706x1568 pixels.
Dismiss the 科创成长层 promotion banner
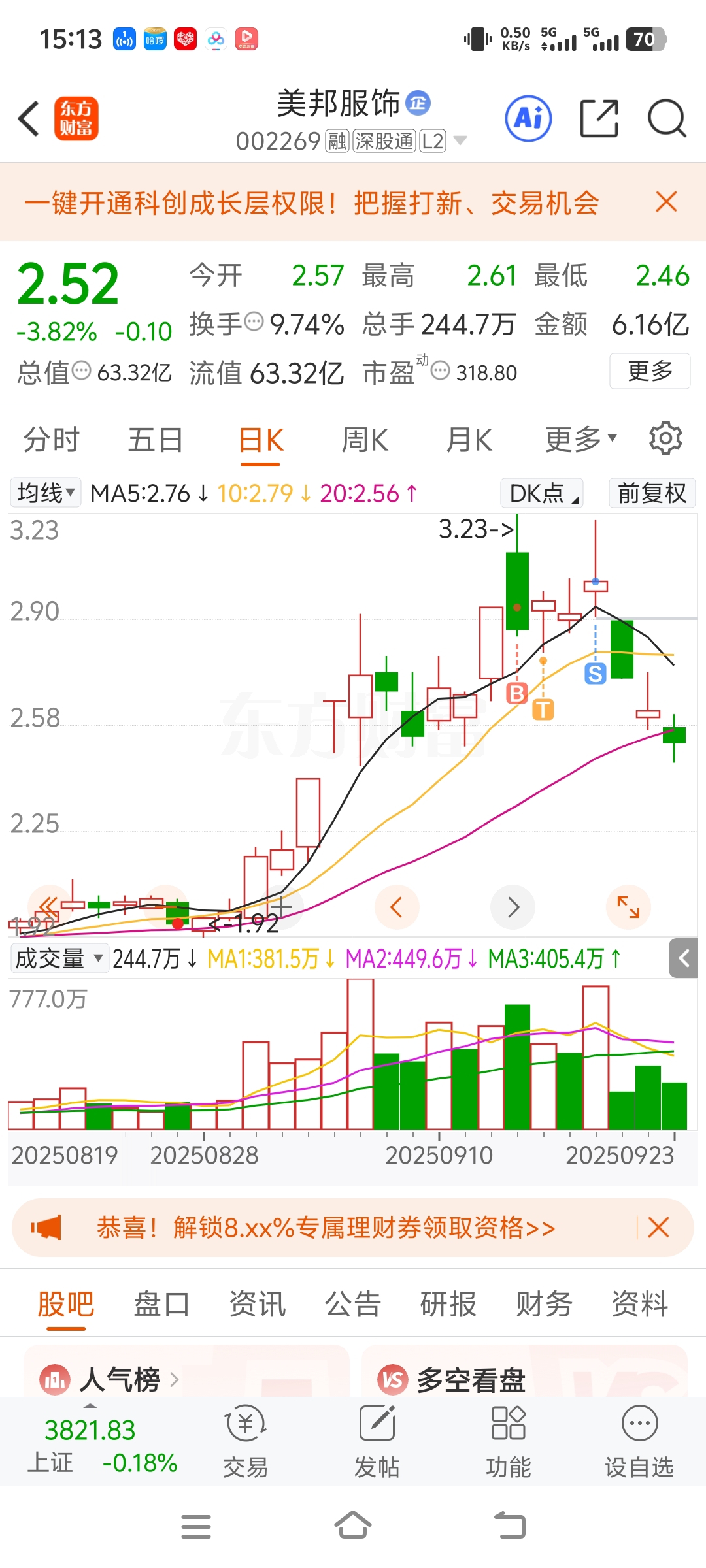666,202
